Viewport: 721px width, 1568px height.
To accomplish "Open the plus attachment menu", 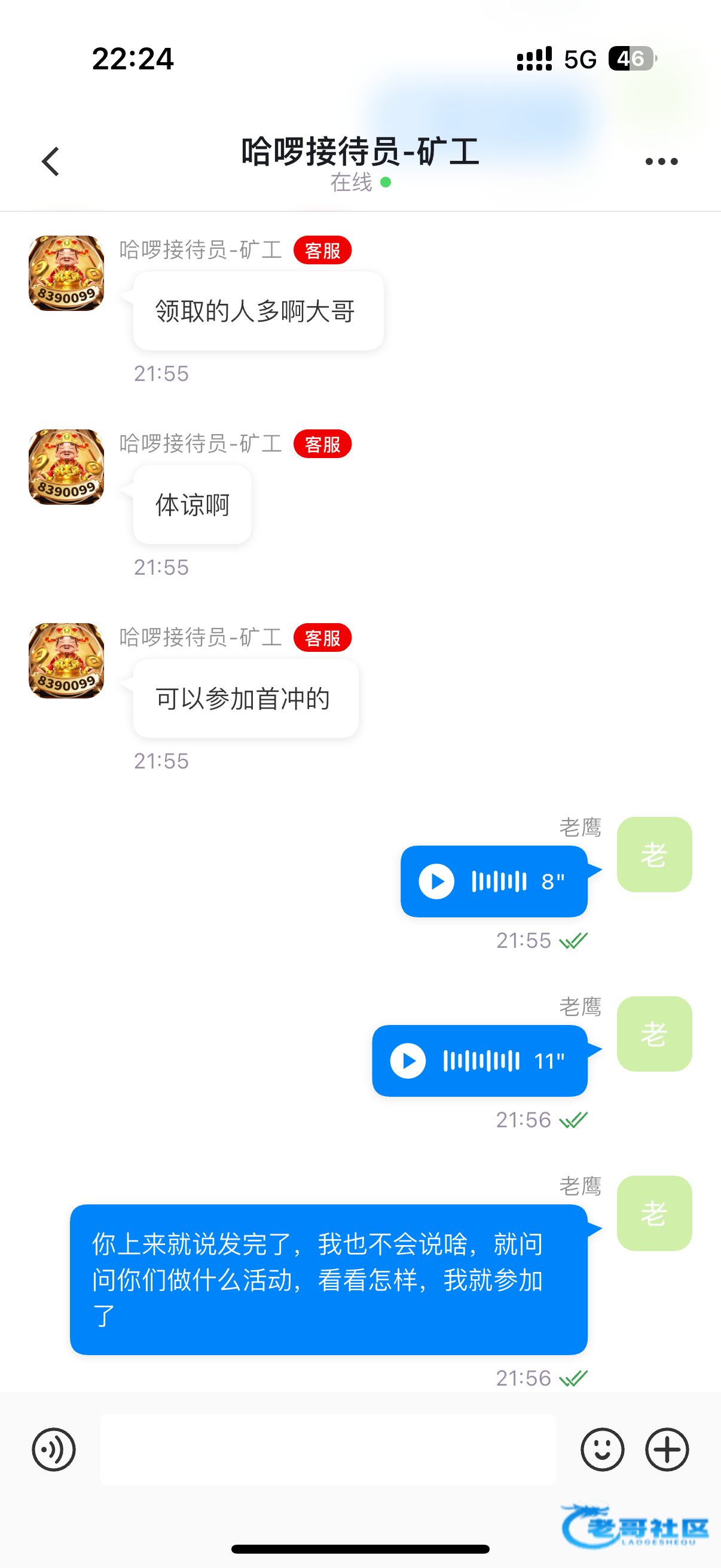I will pos(667,1450).
